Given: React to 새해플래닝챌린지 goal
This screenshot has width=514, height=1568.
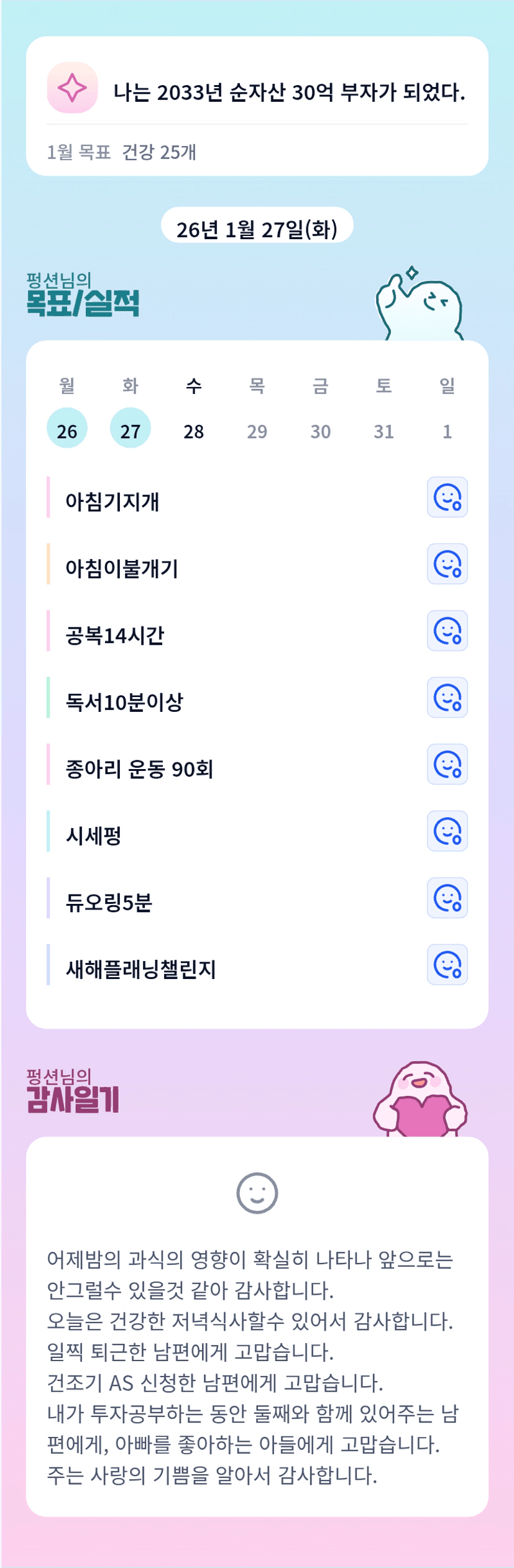Looking at the screenshot, I should [447, 965].
